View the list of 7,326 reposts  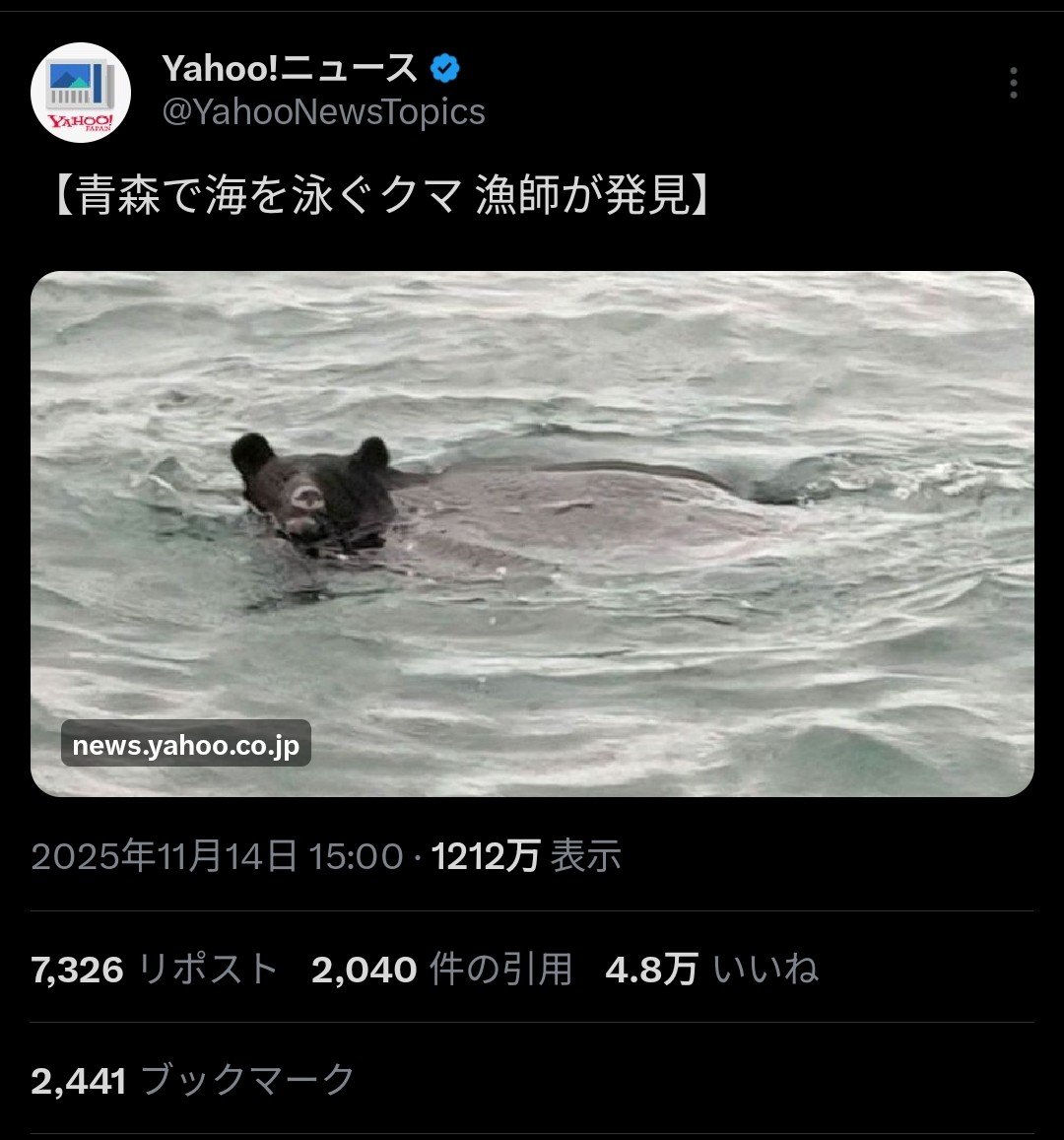point(155,970)
